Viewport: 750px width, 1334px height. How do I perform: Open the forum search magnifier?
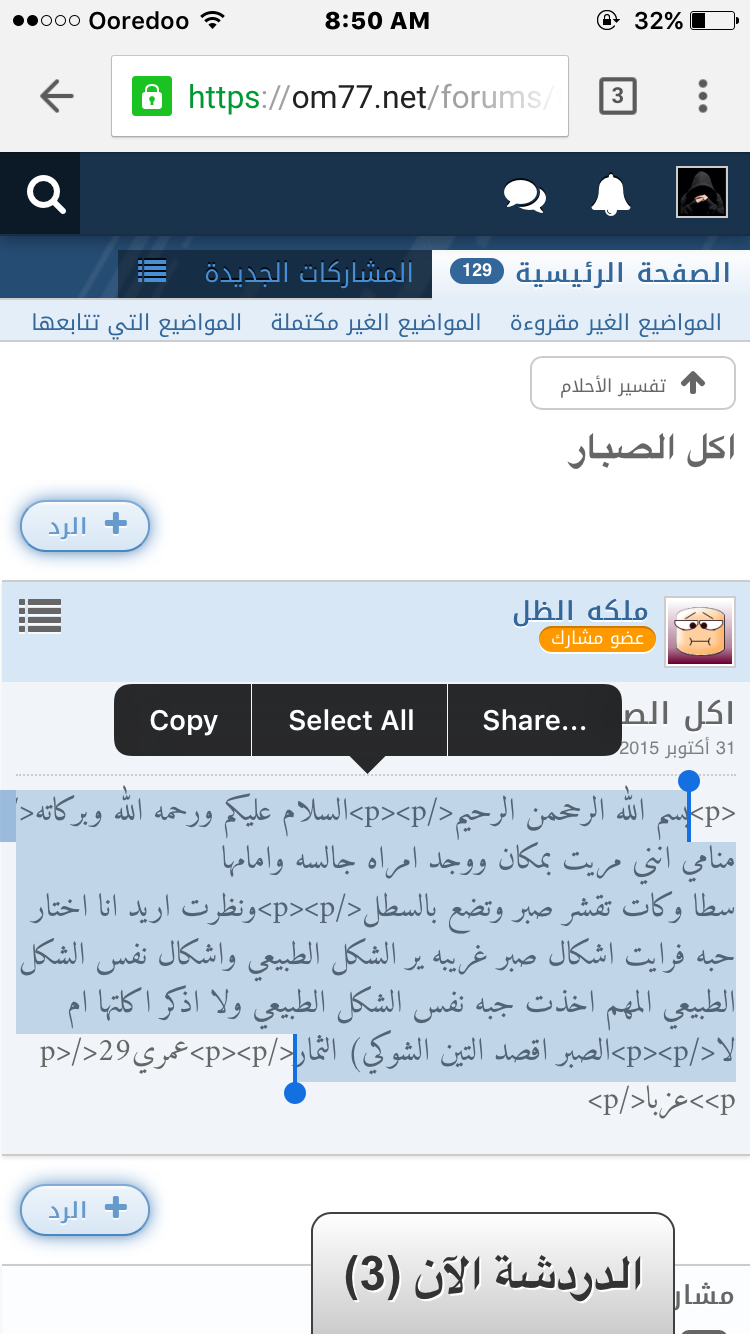tap(45, 194)
